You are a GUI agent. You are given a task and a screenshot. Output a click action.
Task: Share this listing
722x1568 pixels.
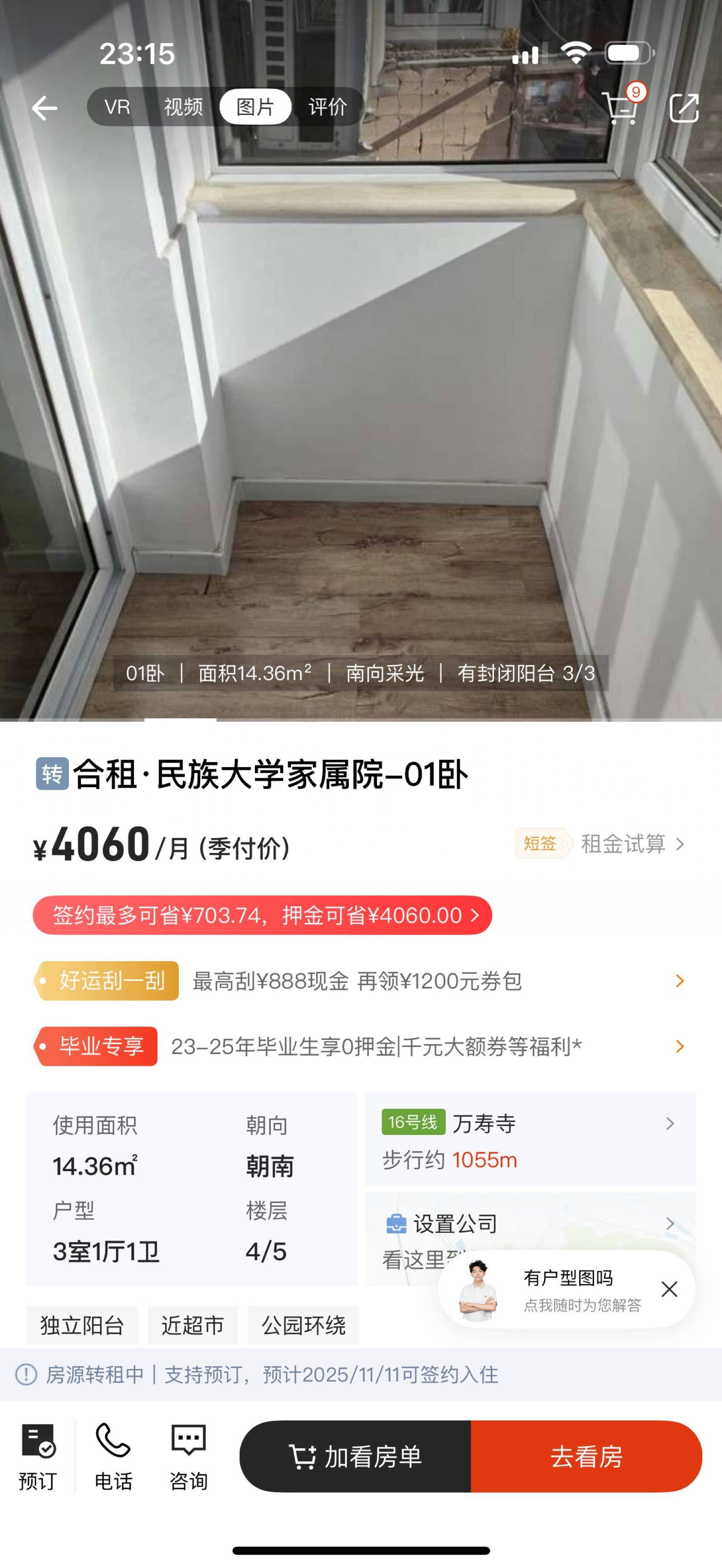(x=684, y=108)
